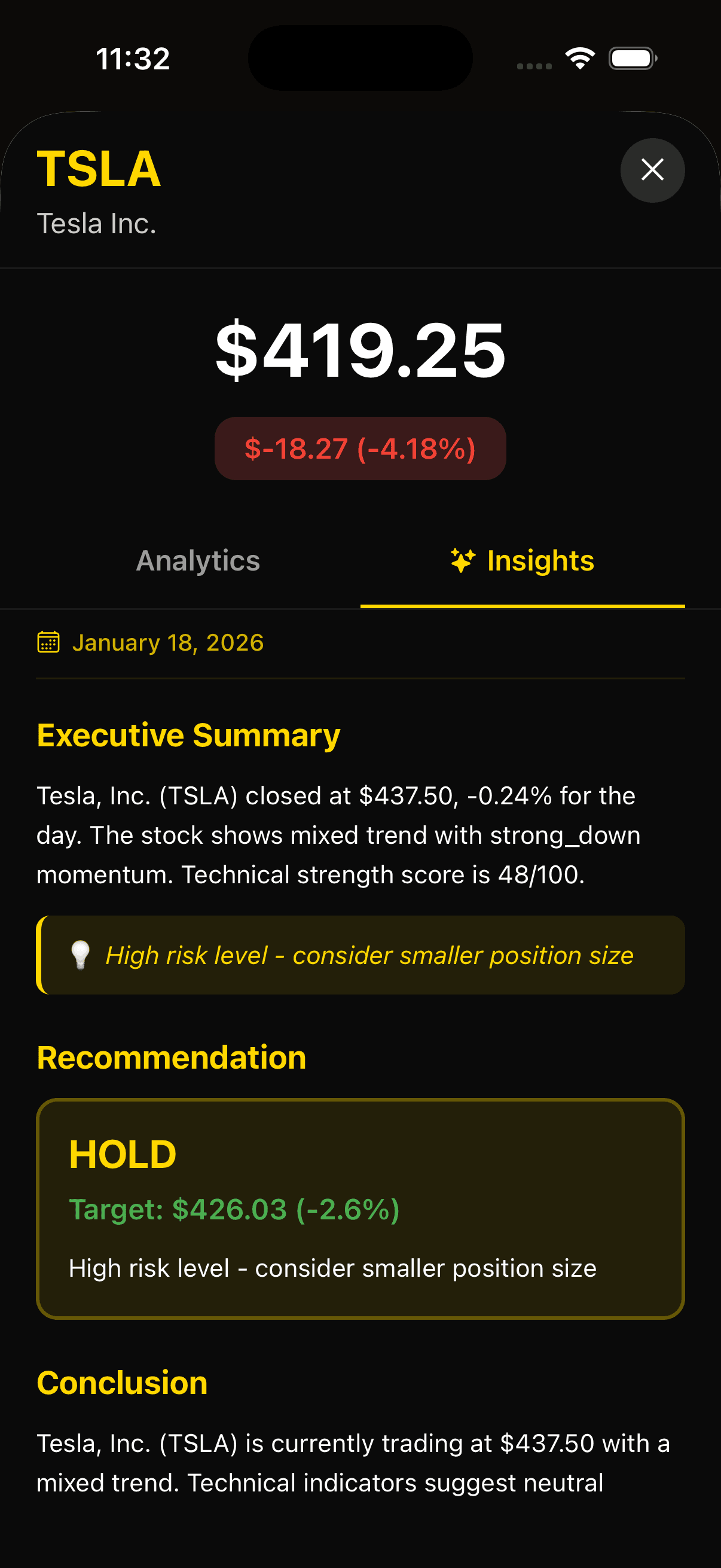
Task: Click the clock showing 11:32
Action: click(x=132, y=58)
